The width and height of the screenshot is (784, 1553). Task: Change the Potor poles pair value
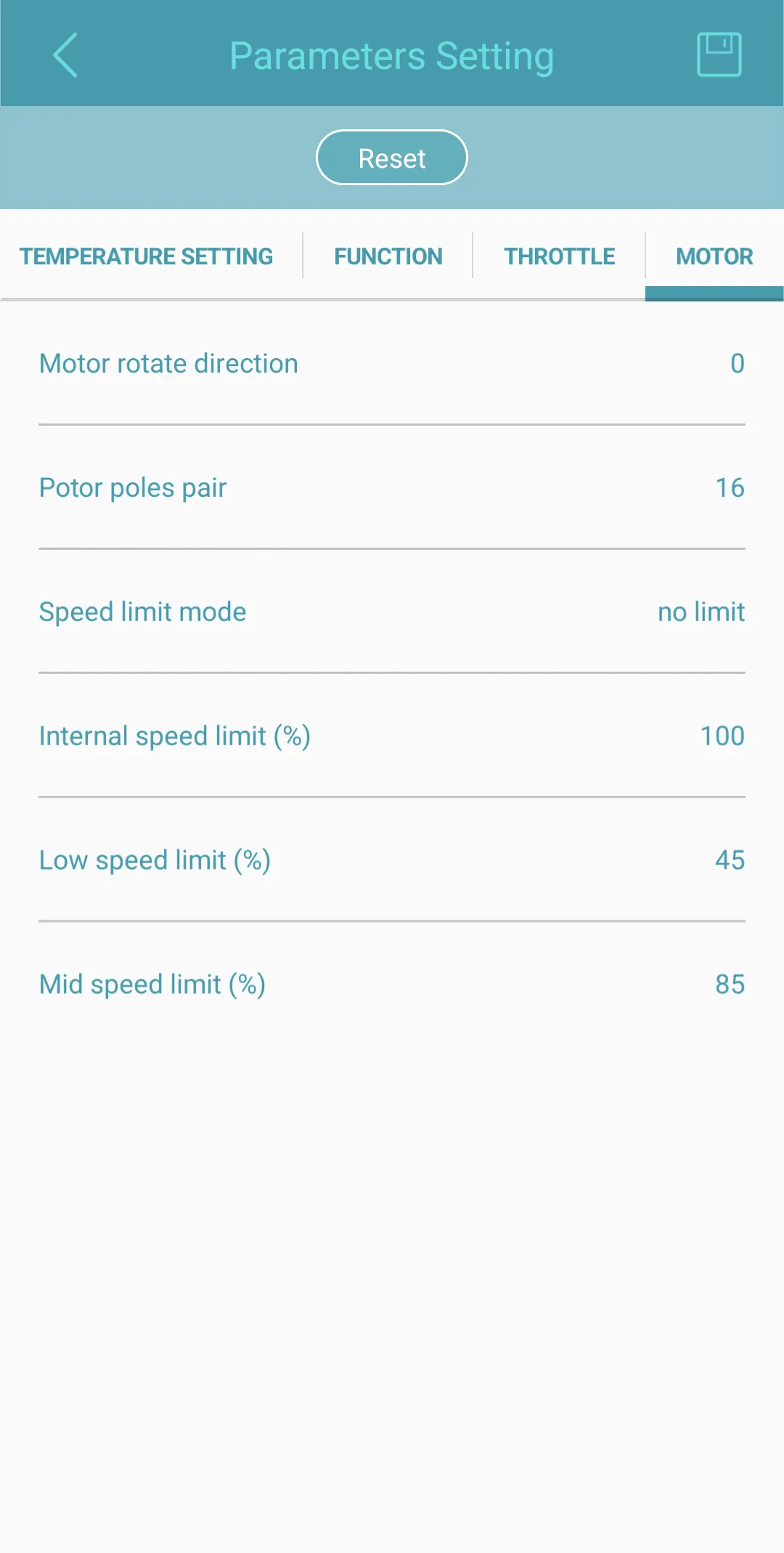click(x=392, y=487)
